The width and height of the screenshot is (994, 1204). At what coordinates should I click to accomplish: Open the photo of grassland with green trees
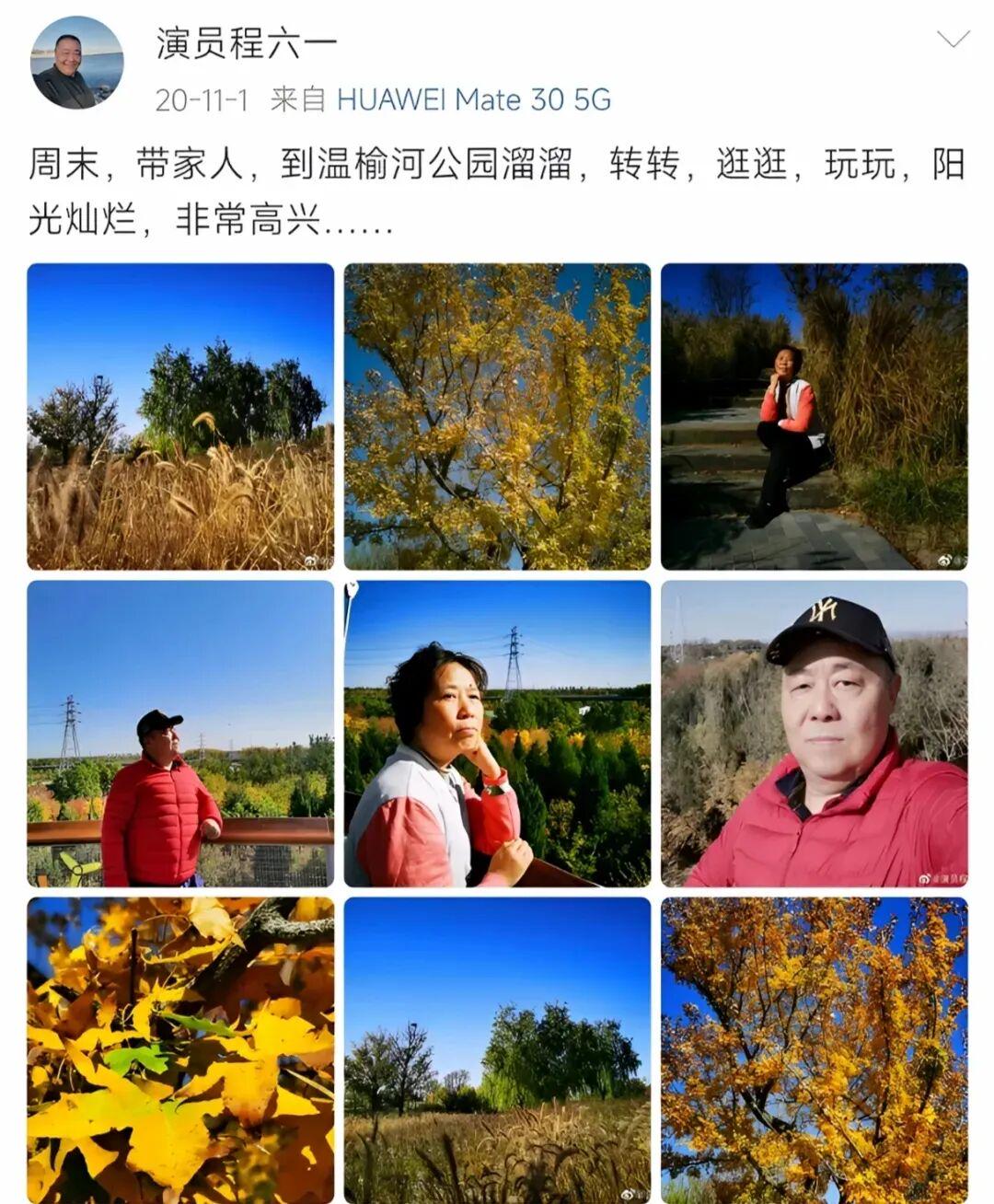pyautogui.click(x=497, y=1049)
